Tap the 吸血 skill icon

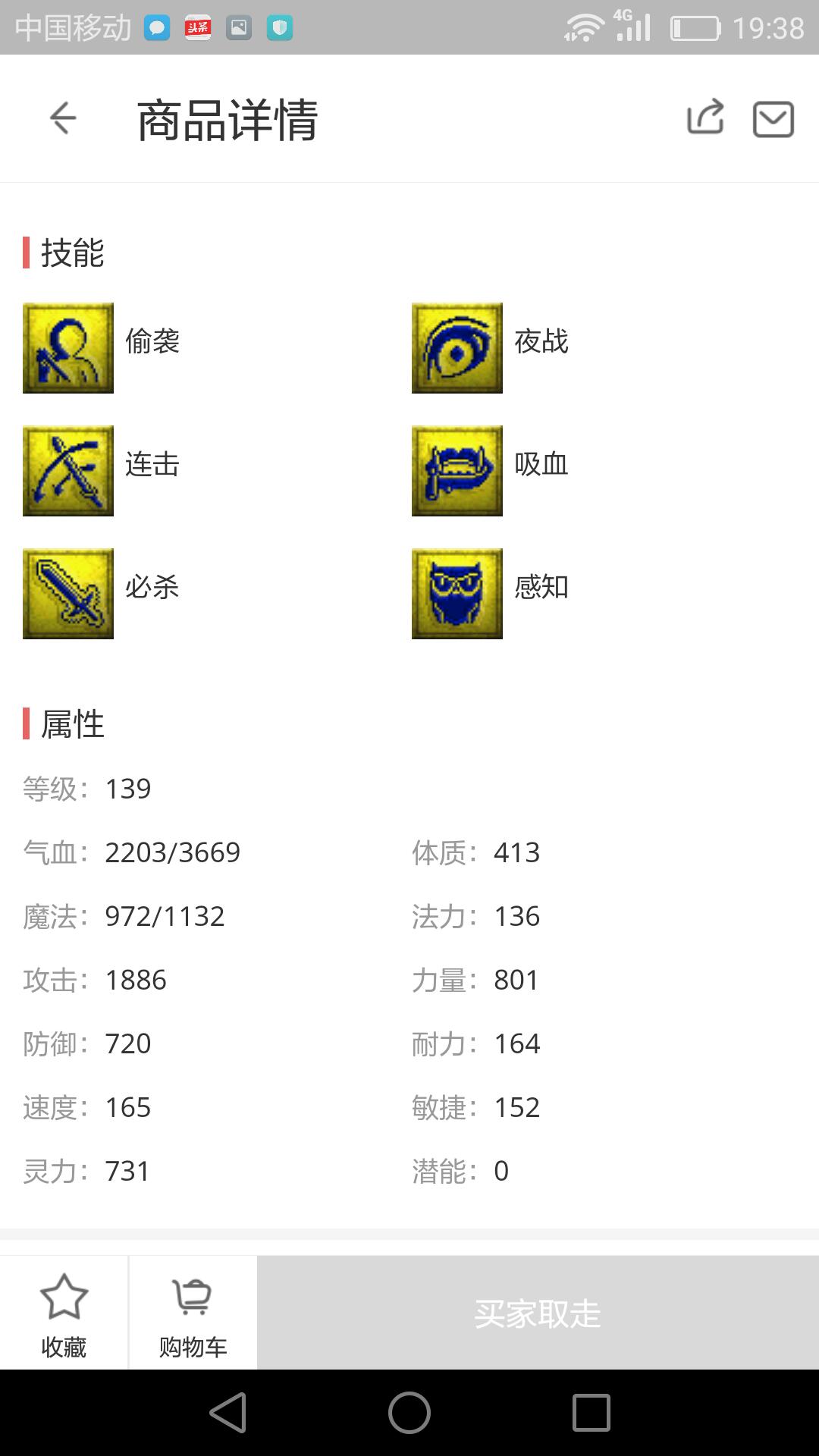pos(457,471)
